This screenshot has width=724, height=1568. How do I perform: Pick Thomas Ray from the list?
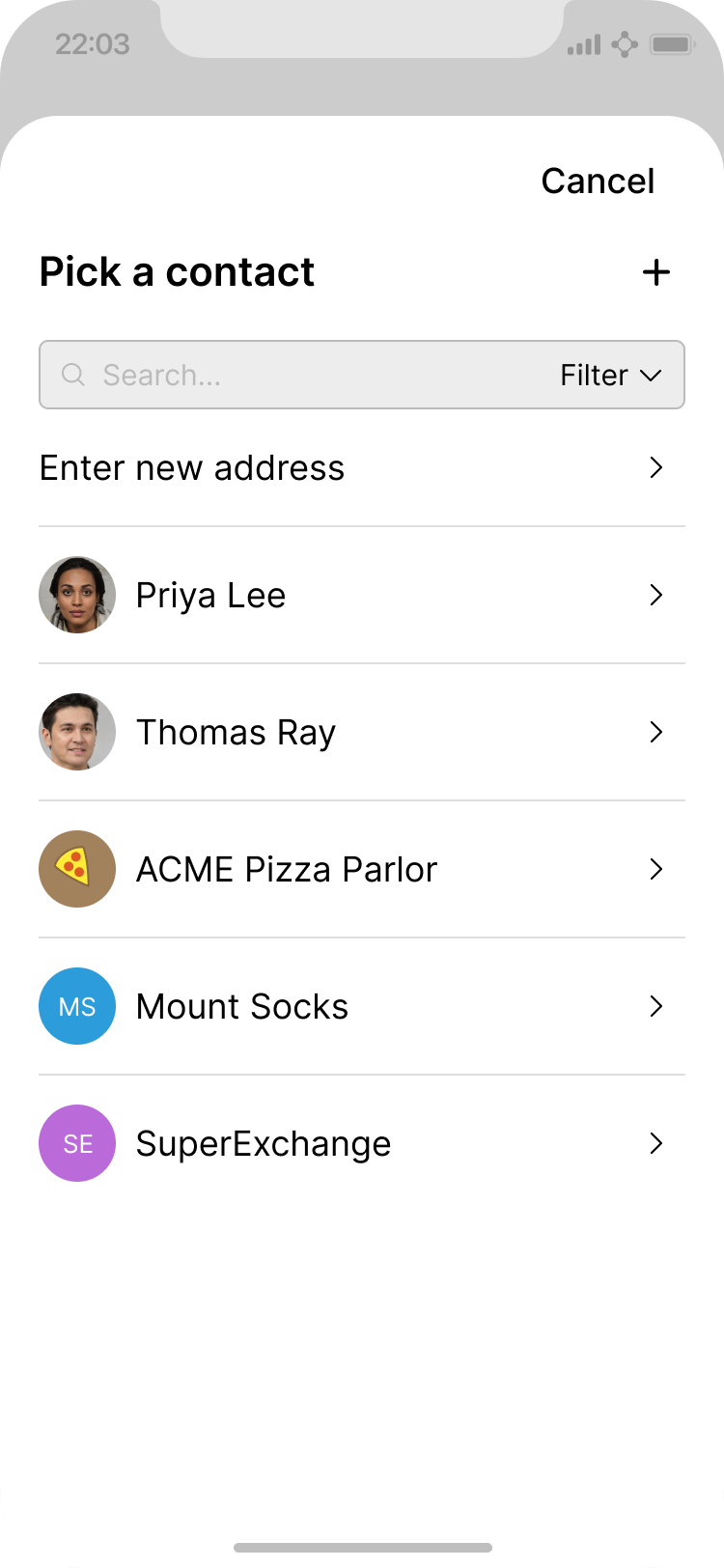[x=361, y=732]
